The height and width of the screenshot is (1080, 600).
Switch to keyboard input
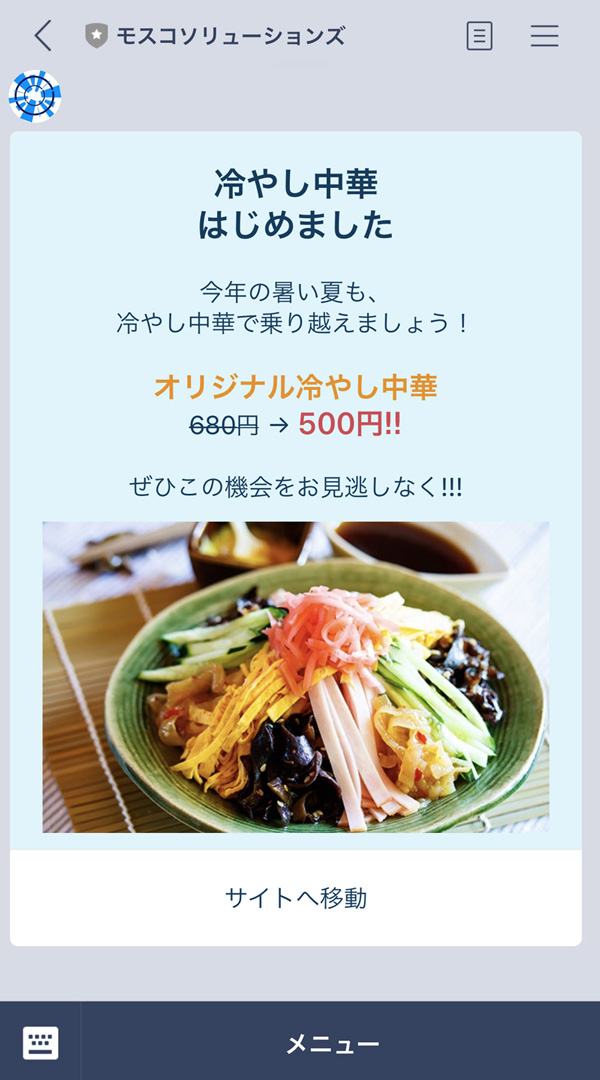coord(40,1042)
